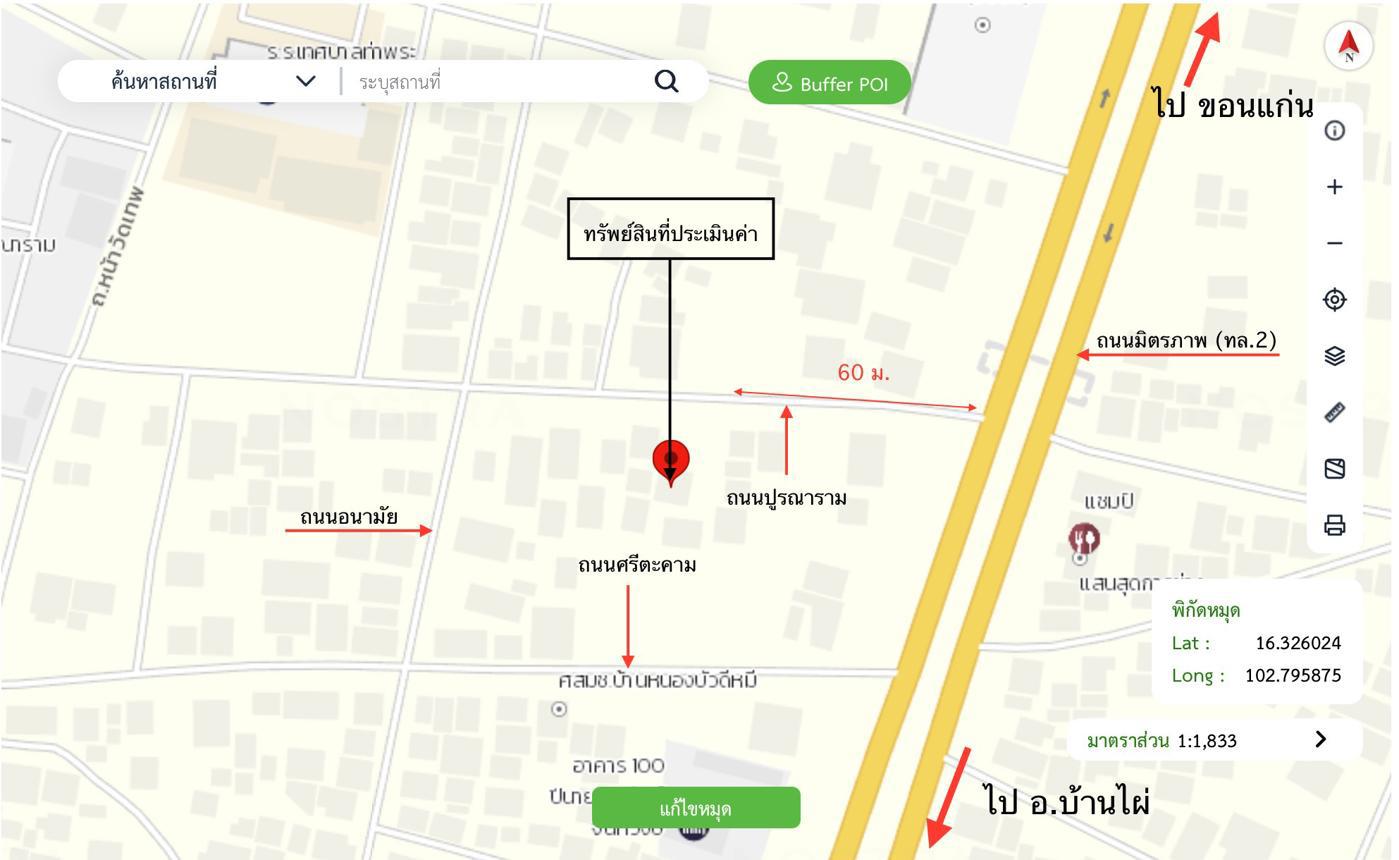The height and width of the screenshot is (860, 1399).
Task: Print the current map view
Action: pyautogui.click(x=1334, y=525)
